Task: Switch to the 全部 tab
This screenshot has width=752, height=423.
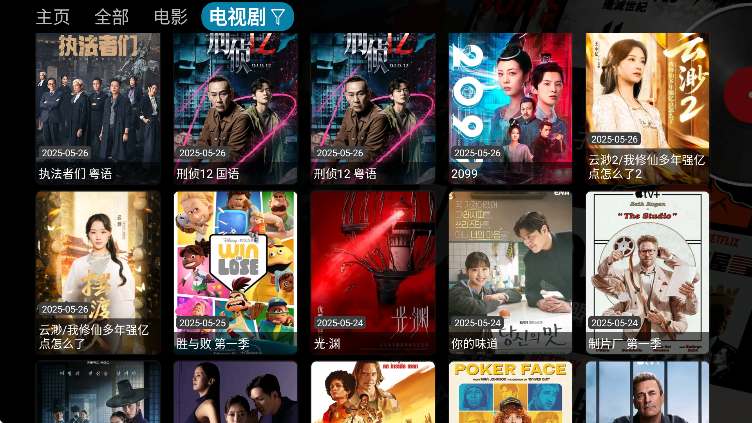Action: pos(112,16)
